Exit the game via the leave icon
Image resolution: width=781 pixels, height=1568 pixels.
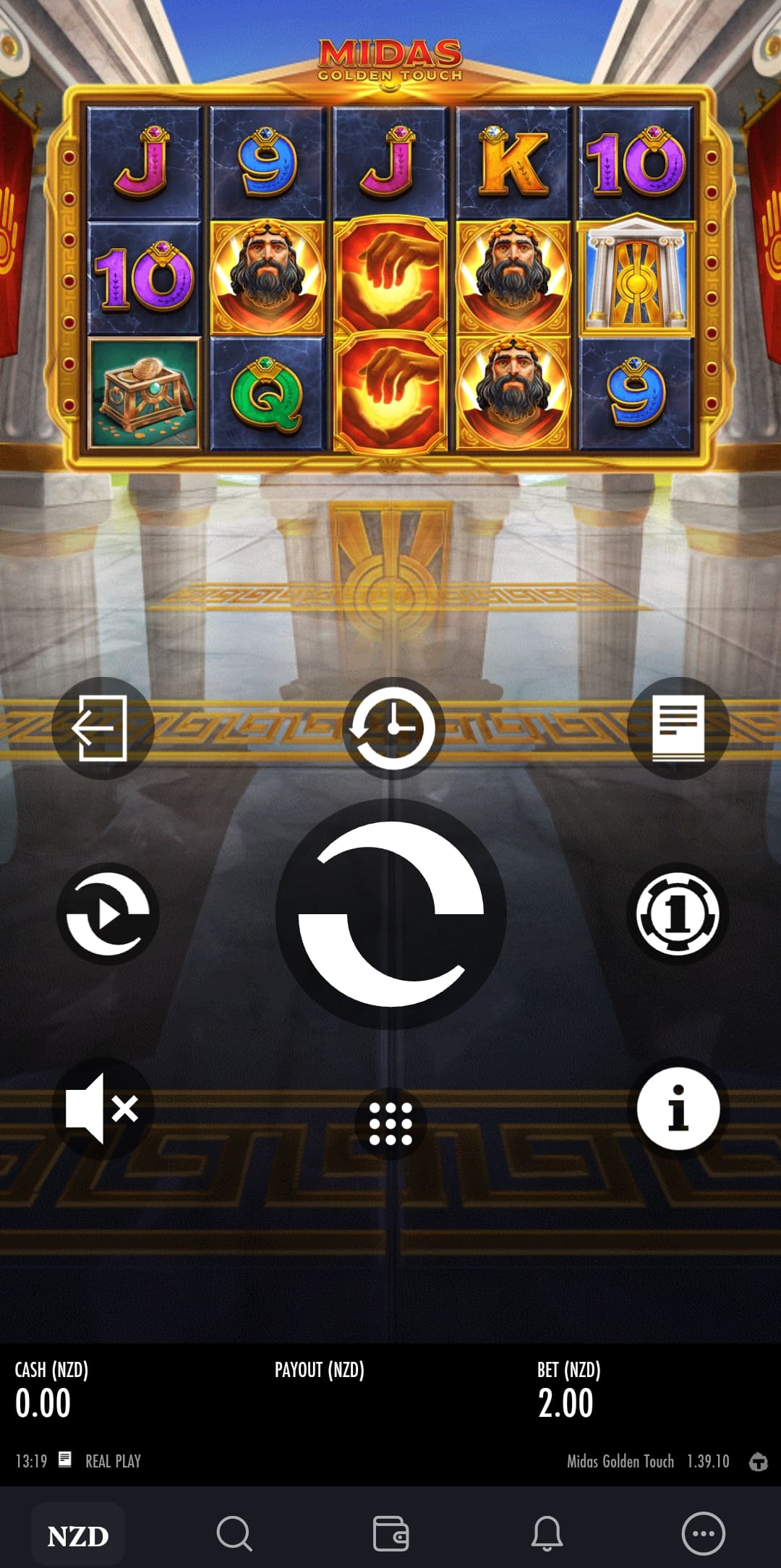click(x=102, y=728)
